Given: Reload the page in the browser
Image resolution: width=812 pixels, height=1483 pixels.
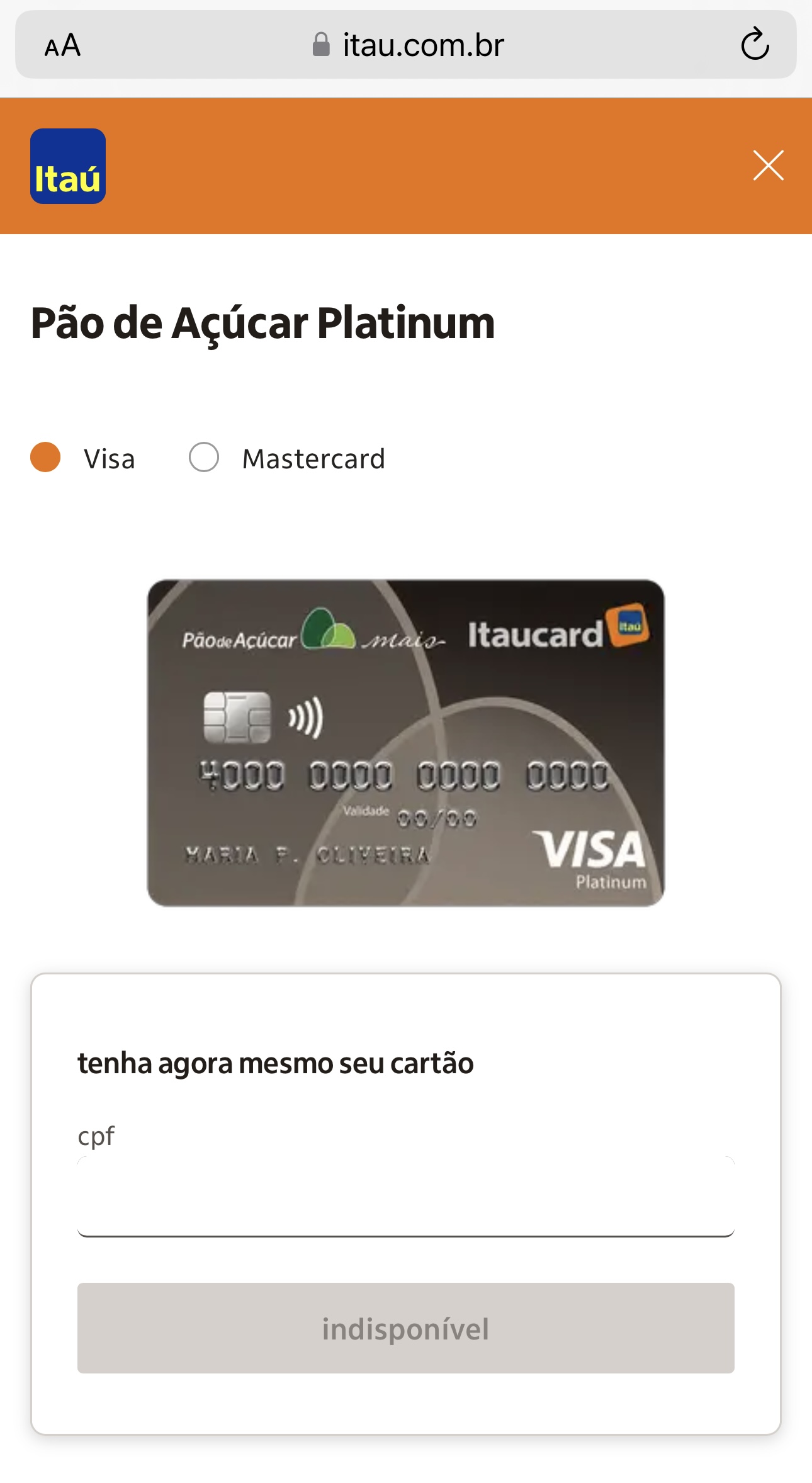Looking at the screenshot, I should [755, 44].
